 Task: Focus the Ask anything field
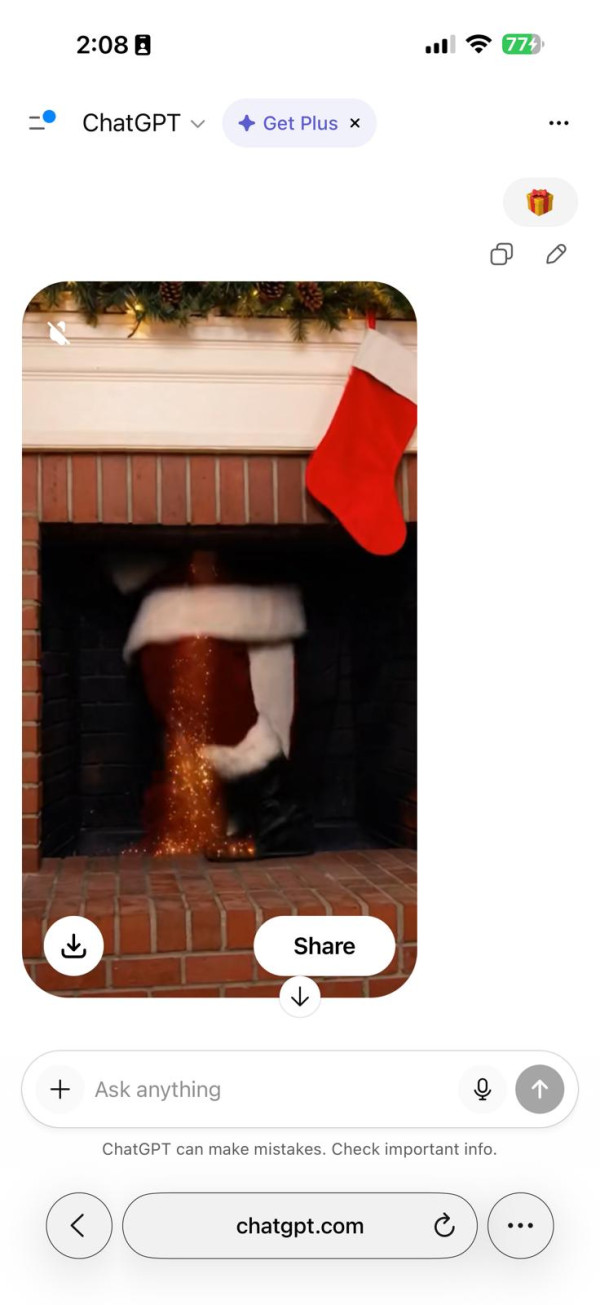point(270,1089)
